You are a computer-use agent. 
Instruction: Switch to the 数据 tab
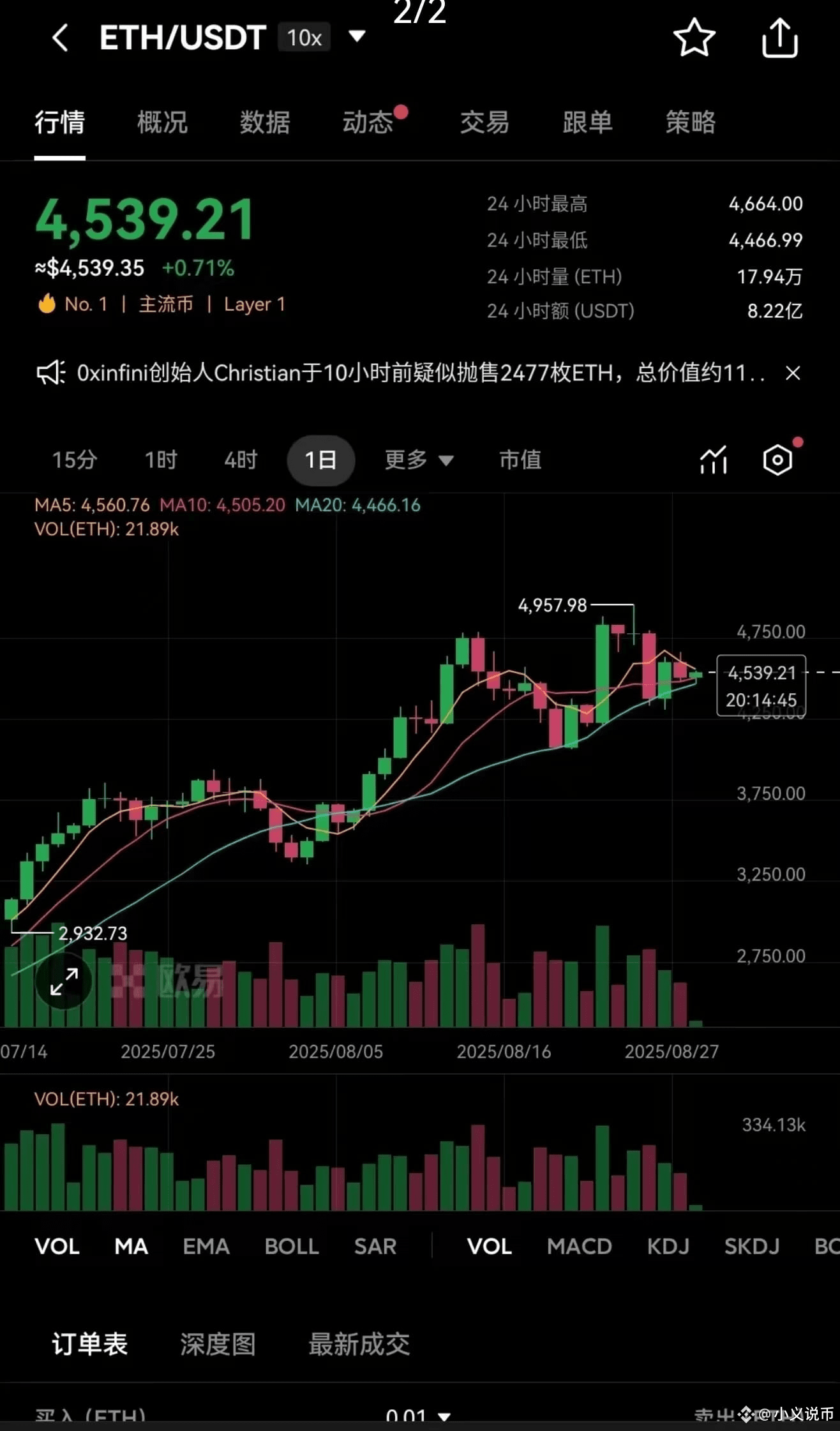[x=265, y=122]
